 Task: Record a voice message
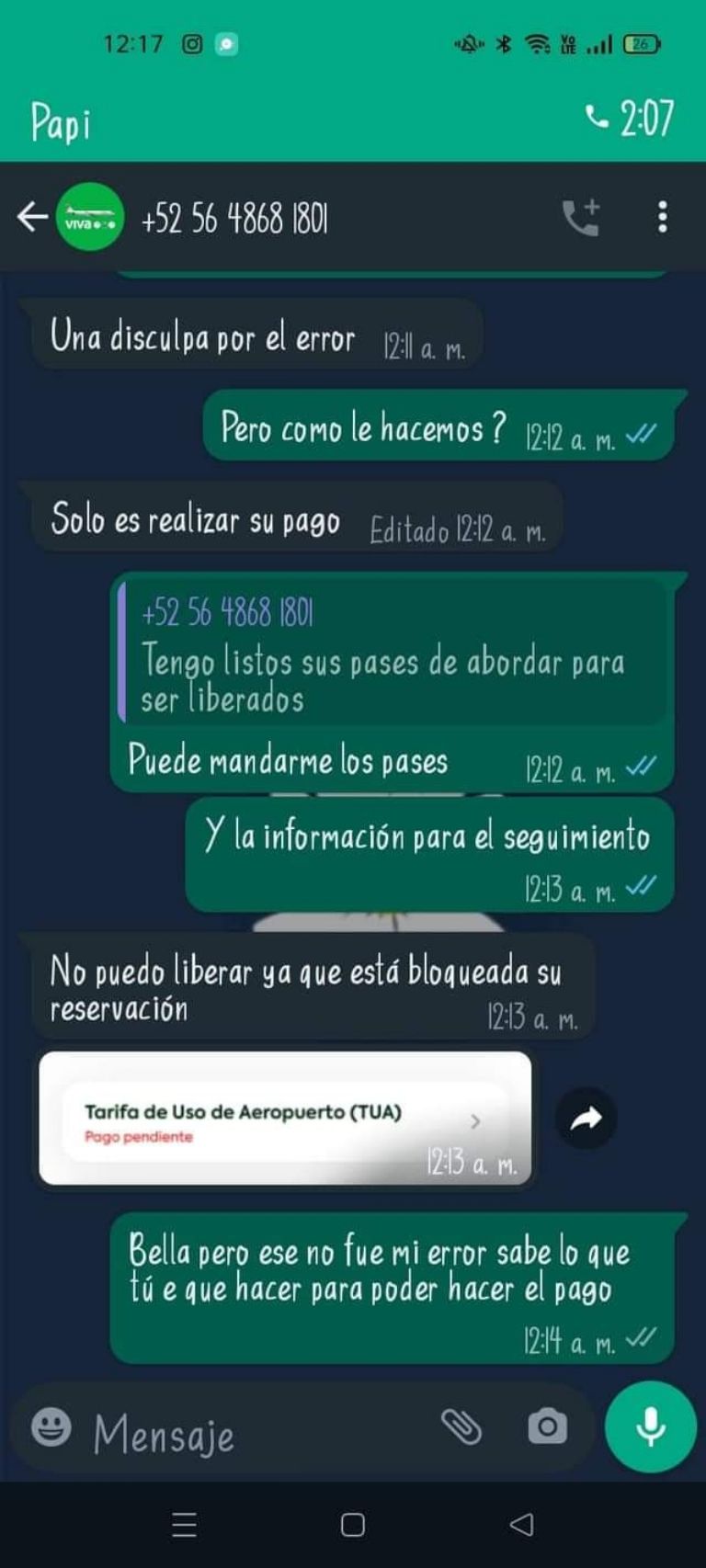tap(650, 1426)
